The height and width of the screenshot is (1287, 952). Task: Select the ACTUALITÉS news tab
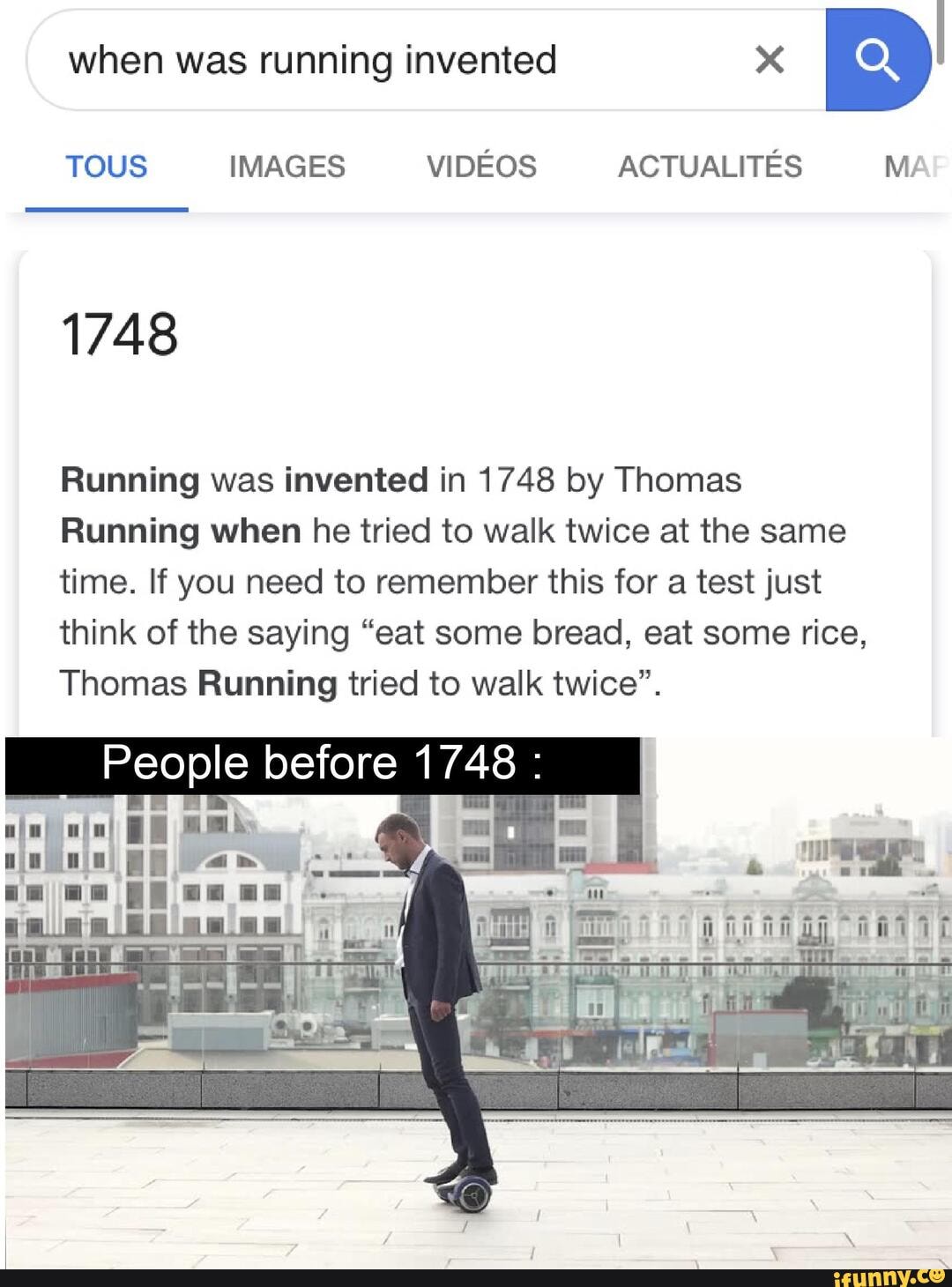pos(710,166)
